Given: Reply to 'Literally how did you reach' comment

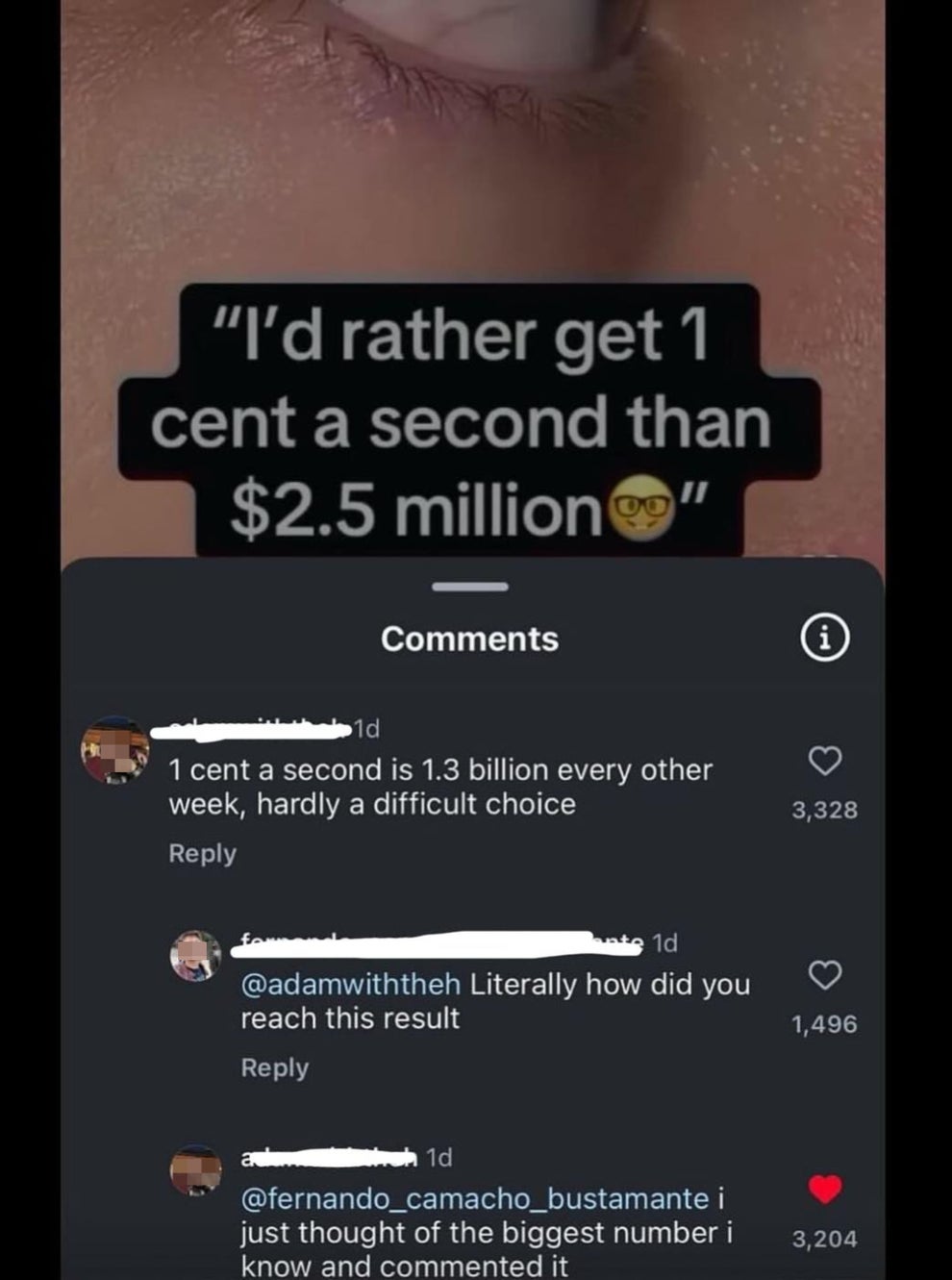Looking at the screenshot, I should (x=274, y=1067).
